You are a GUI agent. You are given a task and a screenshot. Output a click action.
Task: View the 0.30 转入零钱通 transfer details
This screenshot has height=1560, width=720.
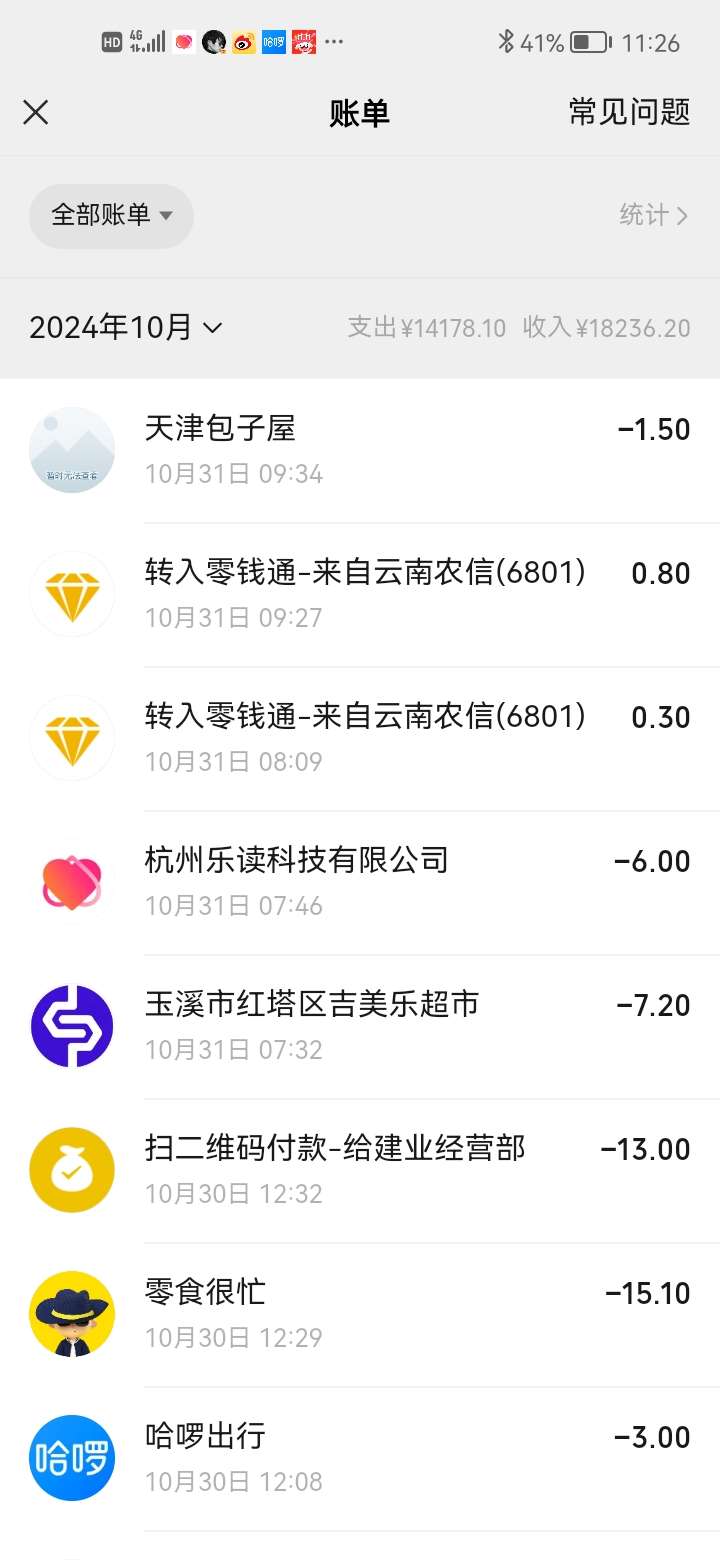point(360,738)
